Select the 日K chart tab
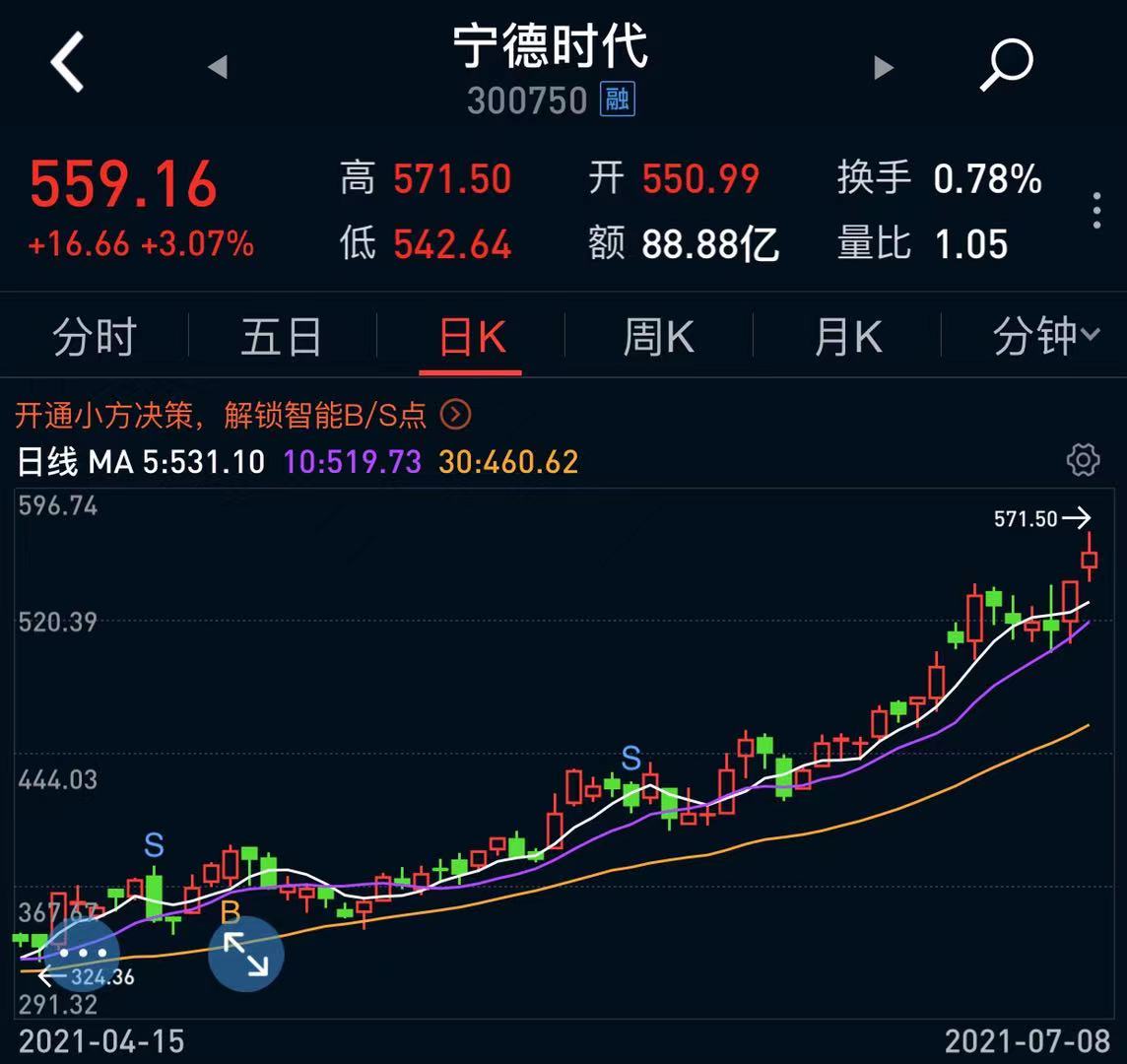This screenshot has height=1064, width=1127. tap(471, 338)
